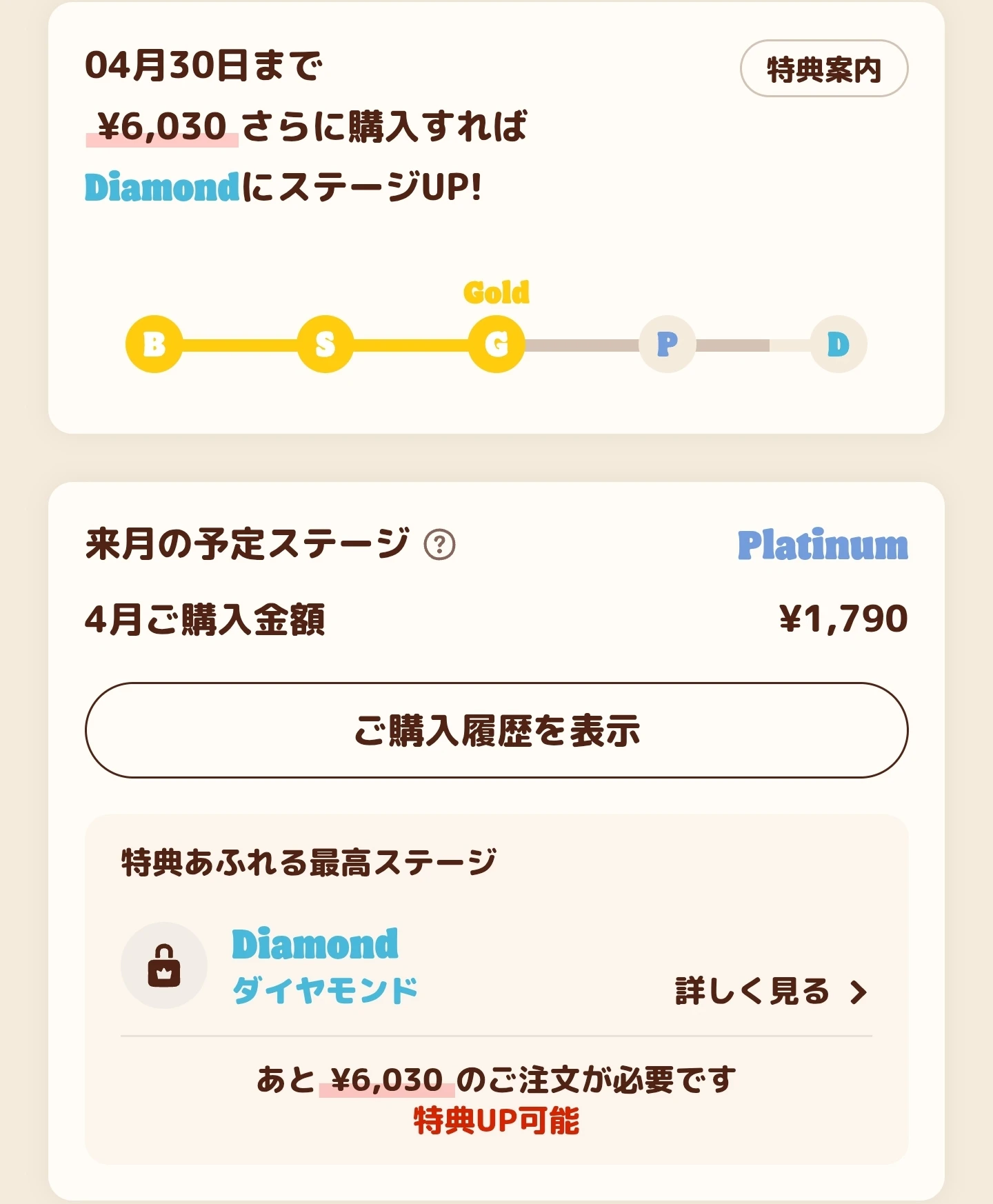Show purchase history with ご購入履歴を表示
This screenshot has width=993, height=1204.
[496, 730]
